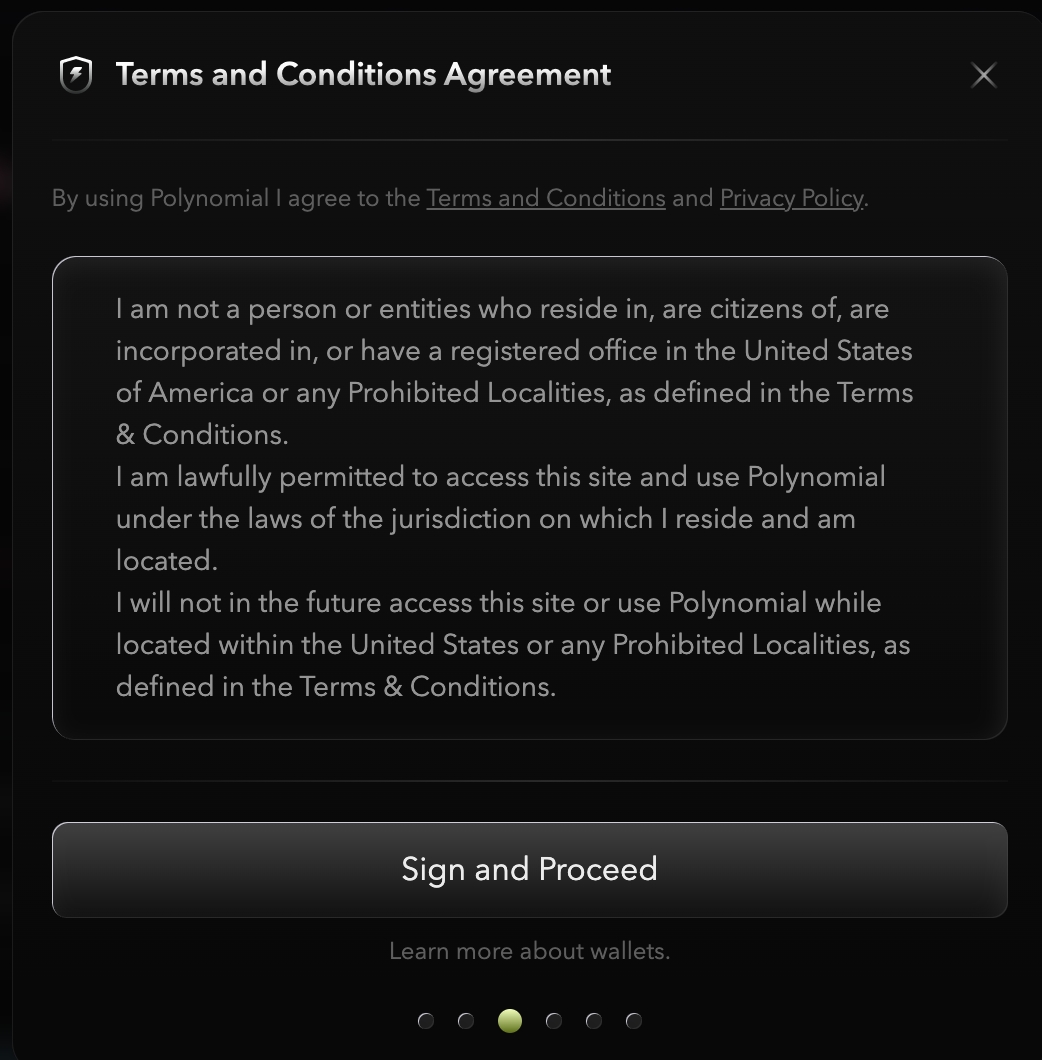Jump to the first page indicator dot
Screen dimensions: 1042x1060
pos(426,1021)
